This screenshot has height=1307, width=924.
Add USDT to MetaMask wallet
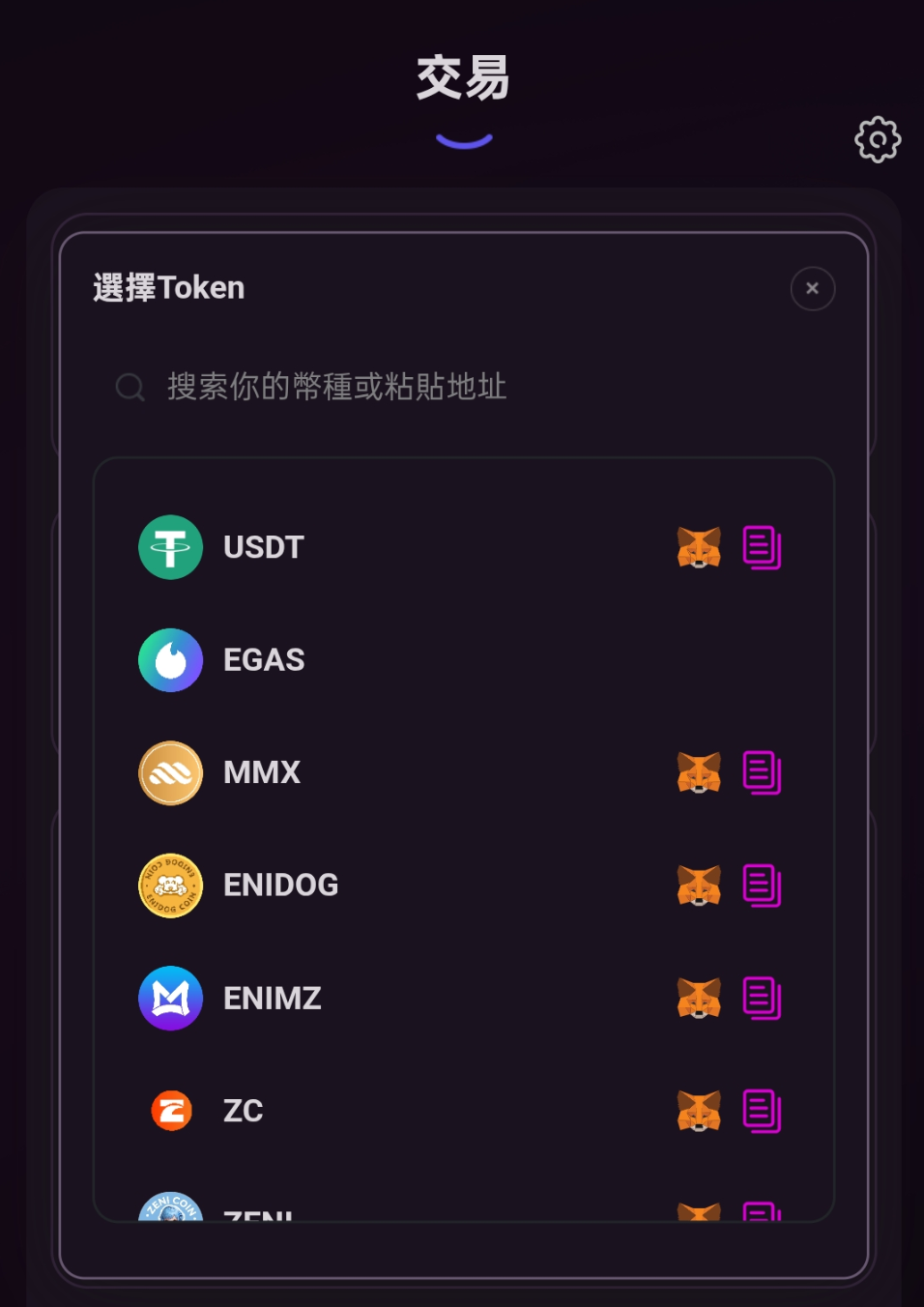[x=699, y=548]
